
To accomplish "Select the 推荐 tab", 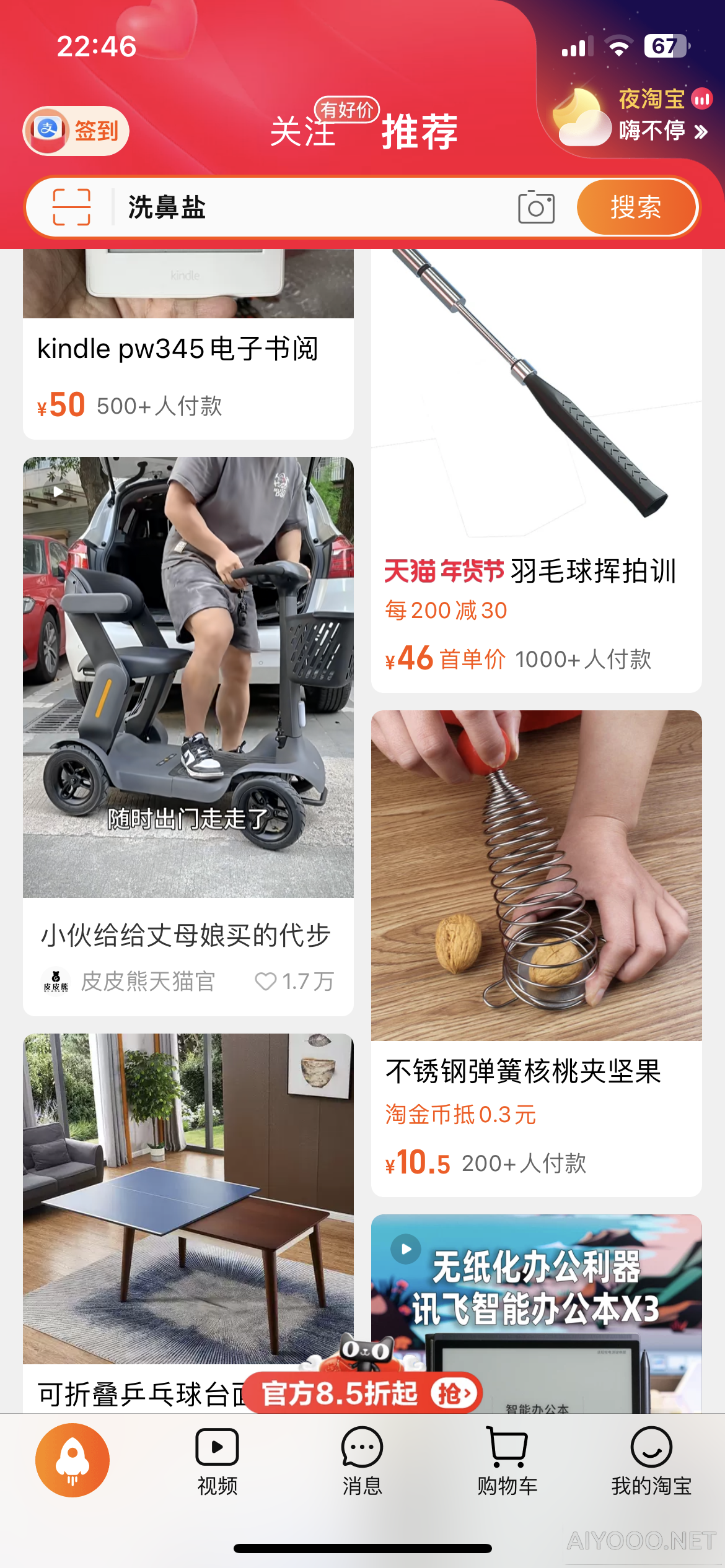I will pos(420,131).
